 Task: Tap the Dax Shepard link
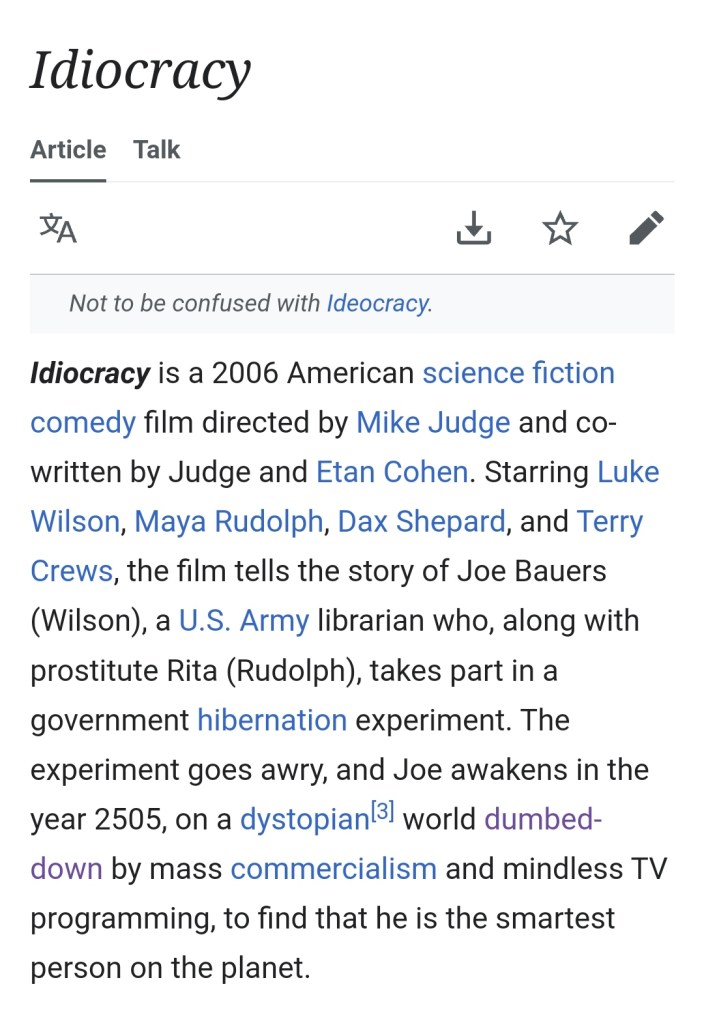click(x=421, y=521)
